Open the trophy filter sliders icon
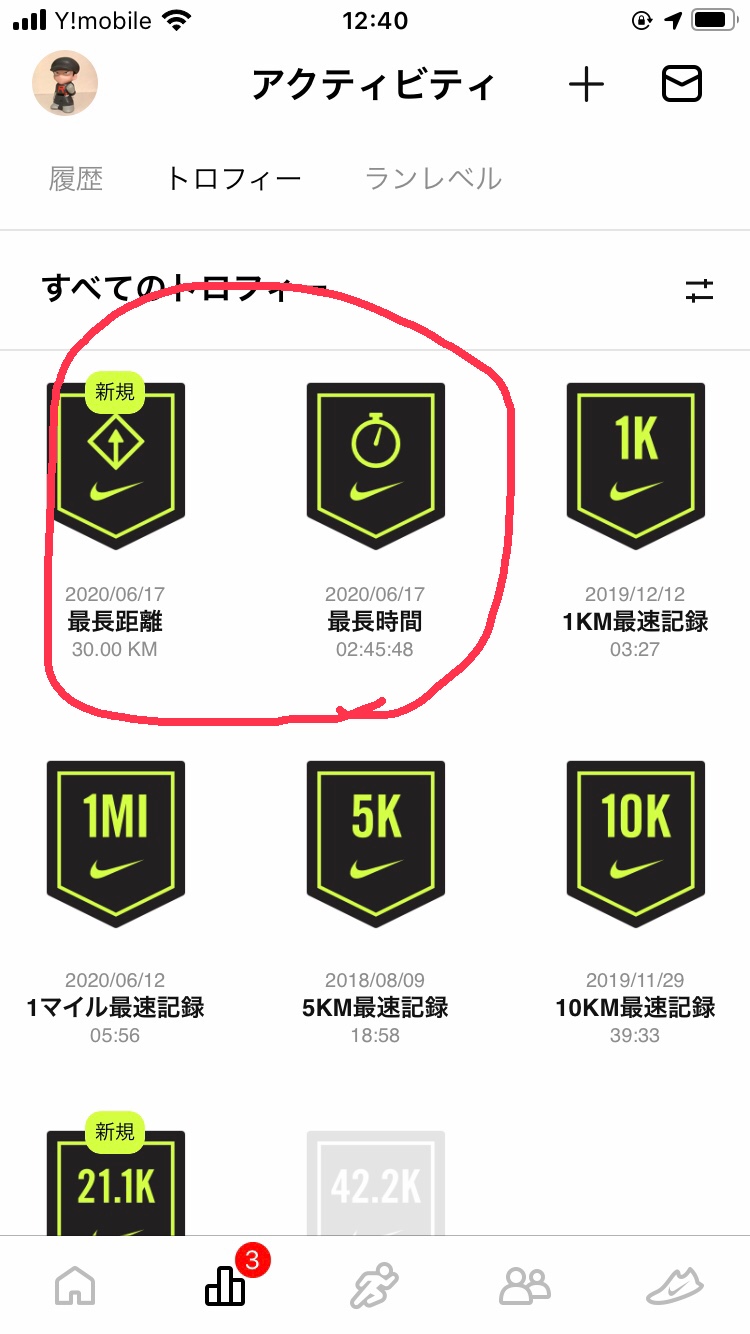The height and width of the screenshot is (1334, 750). [699, 291]
